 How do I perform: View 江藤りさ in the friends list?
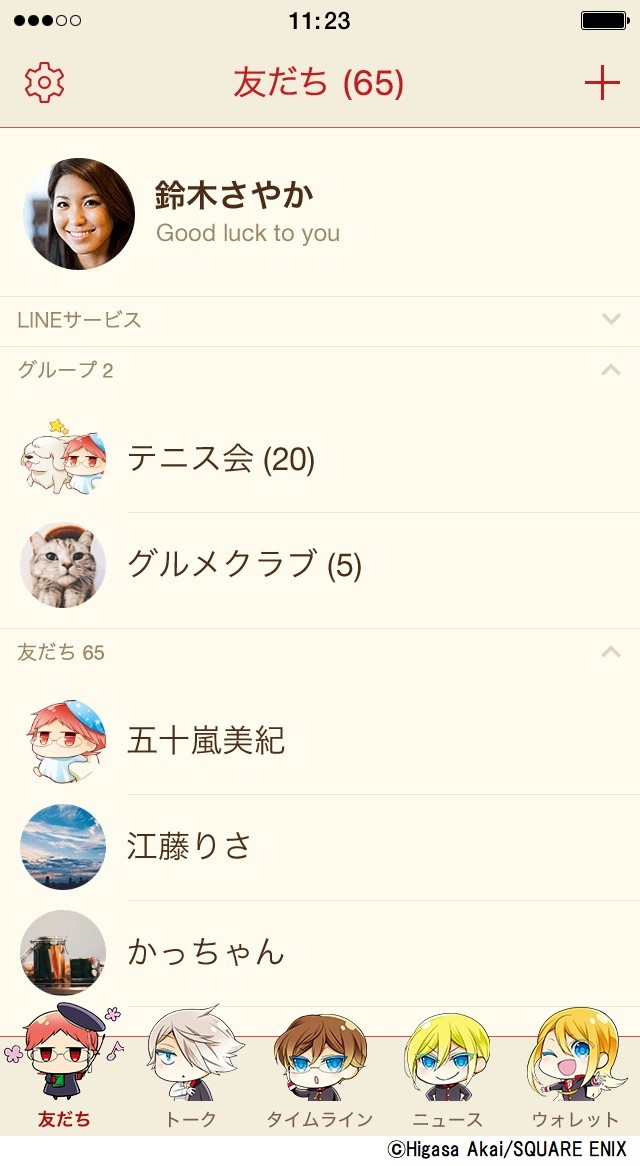188,847
